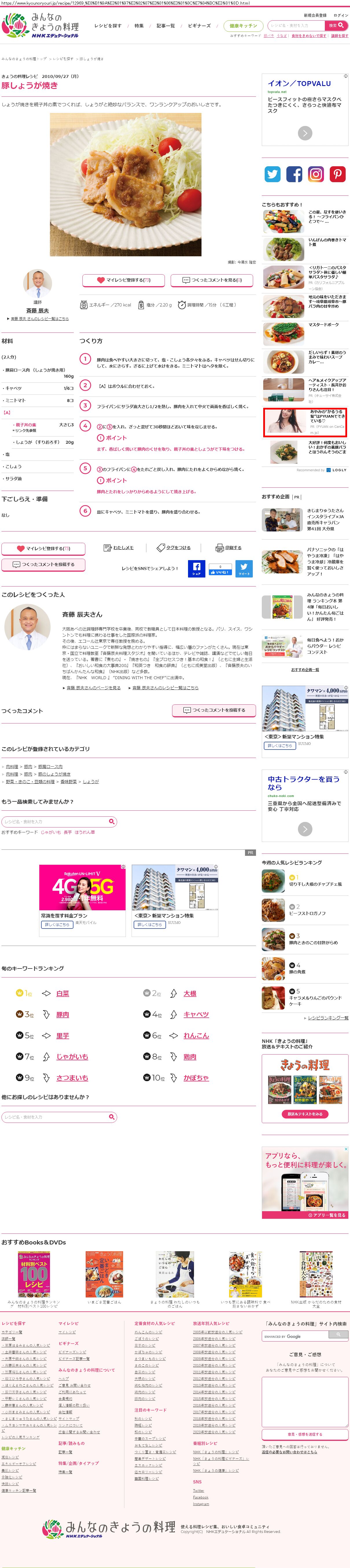Tap the 検索 search button in header

click(x=336, y=25)
